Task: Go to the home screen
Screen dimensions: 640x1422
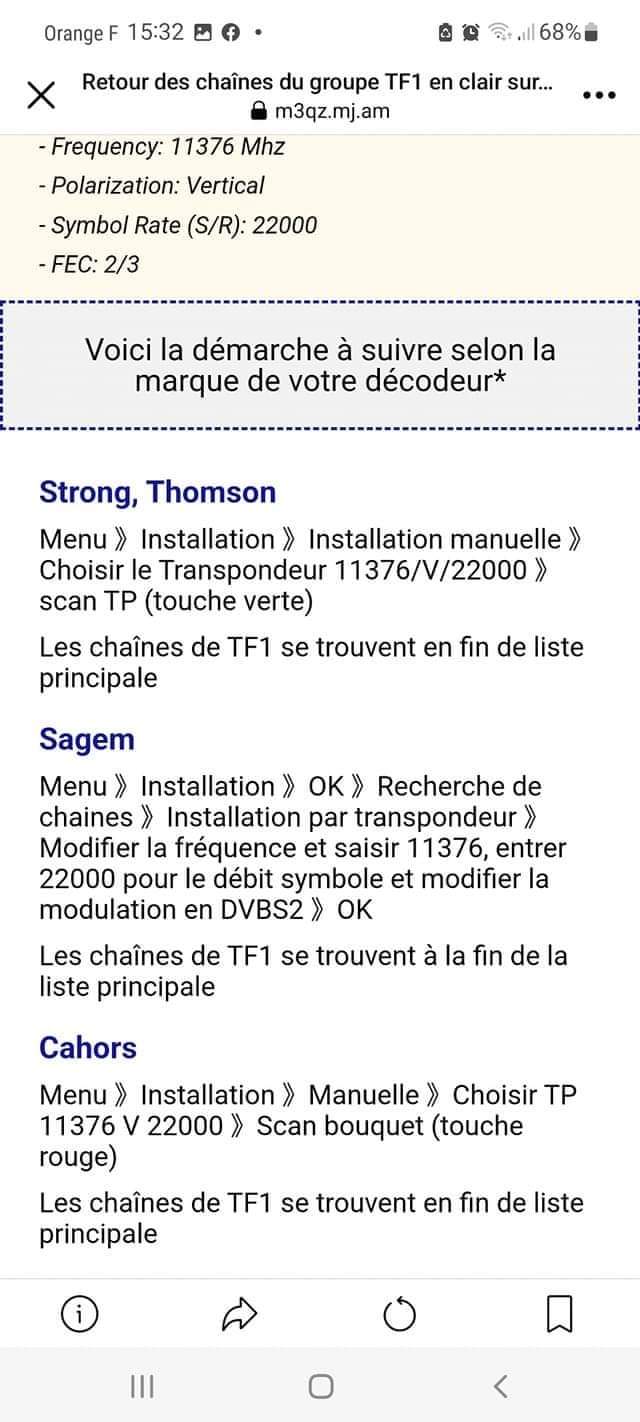Action: (321, 1385)
